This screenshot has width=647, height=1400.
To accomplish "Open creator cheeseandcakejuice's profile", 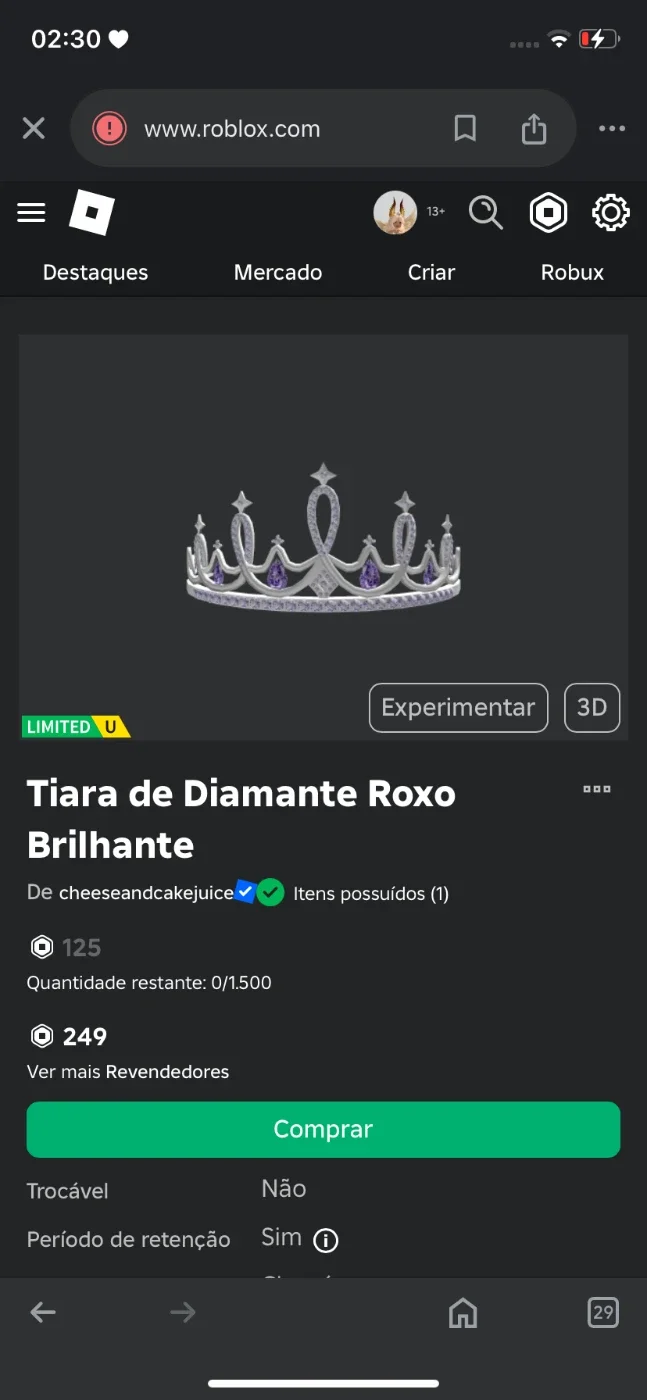I will (146, 893).
